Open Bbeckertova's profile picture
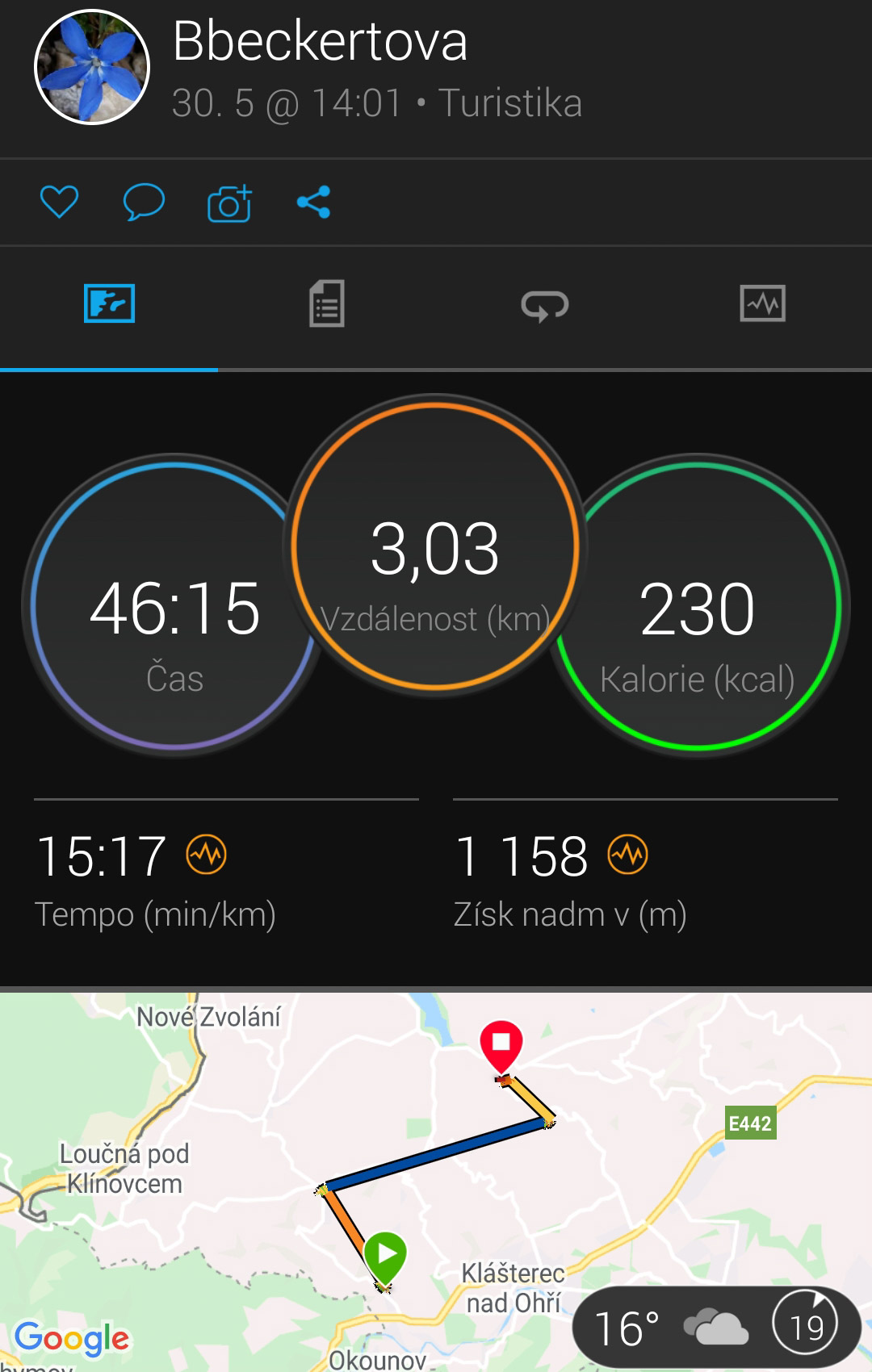 [92, 67]
